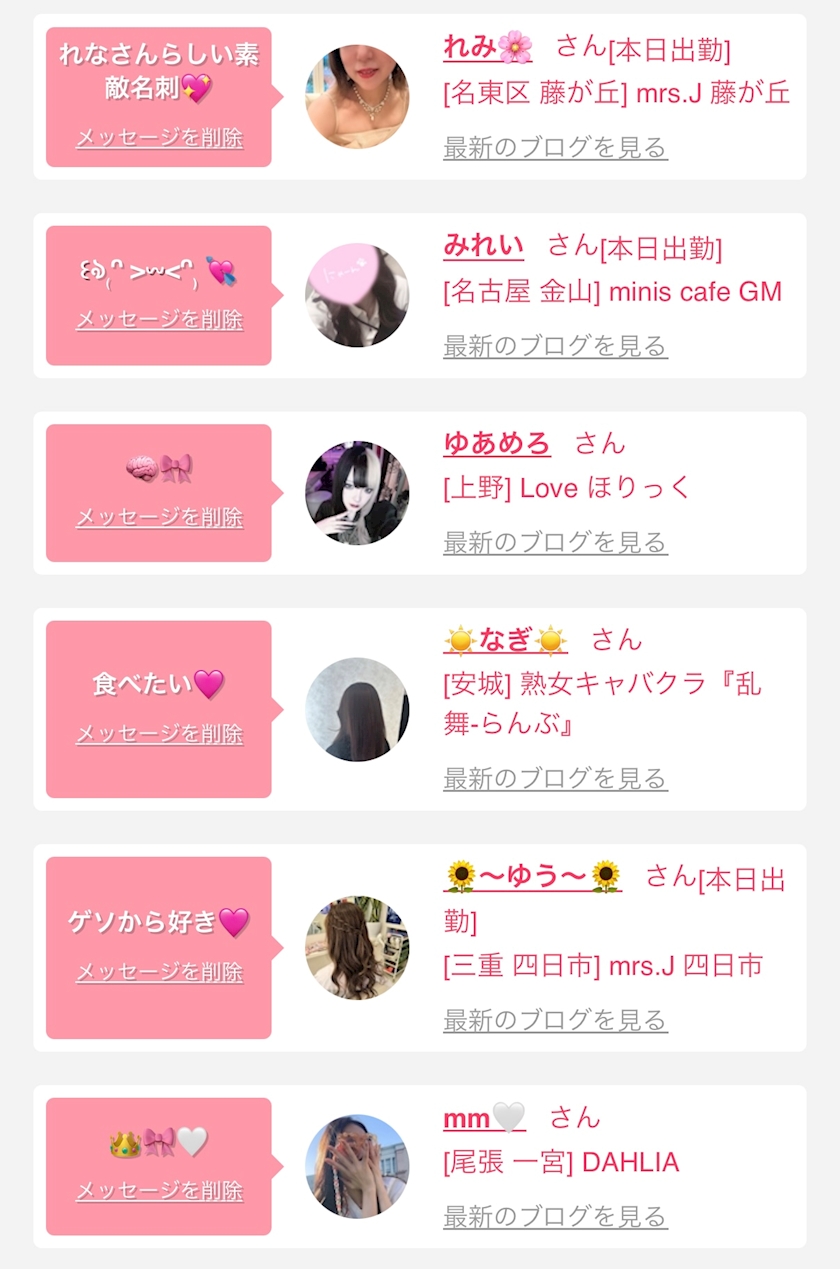The width and height of the screenshot is (840, 1269).
Task: View mm's latest blog
Action: click(555, 1216)
